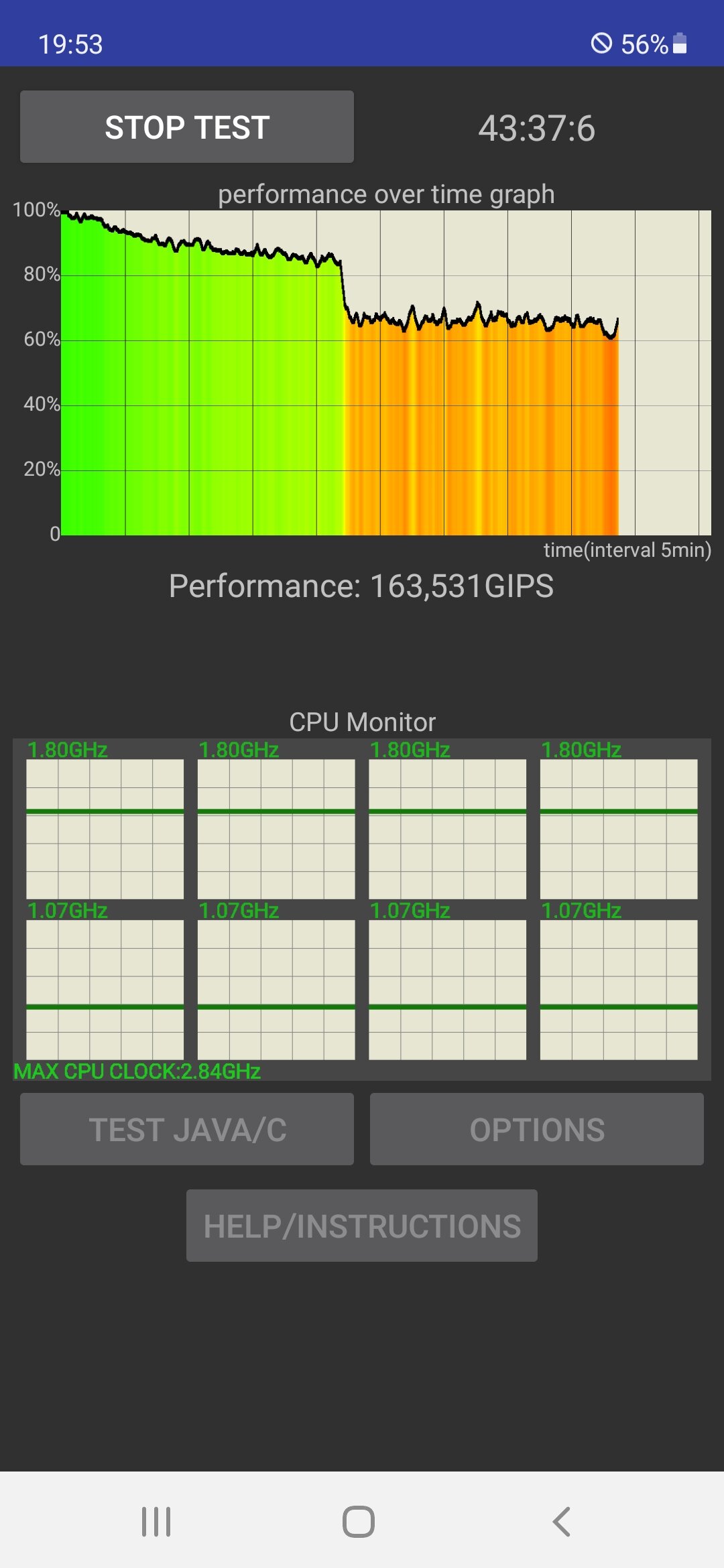Open Help/Instructions

click(x=362, y=1226)
